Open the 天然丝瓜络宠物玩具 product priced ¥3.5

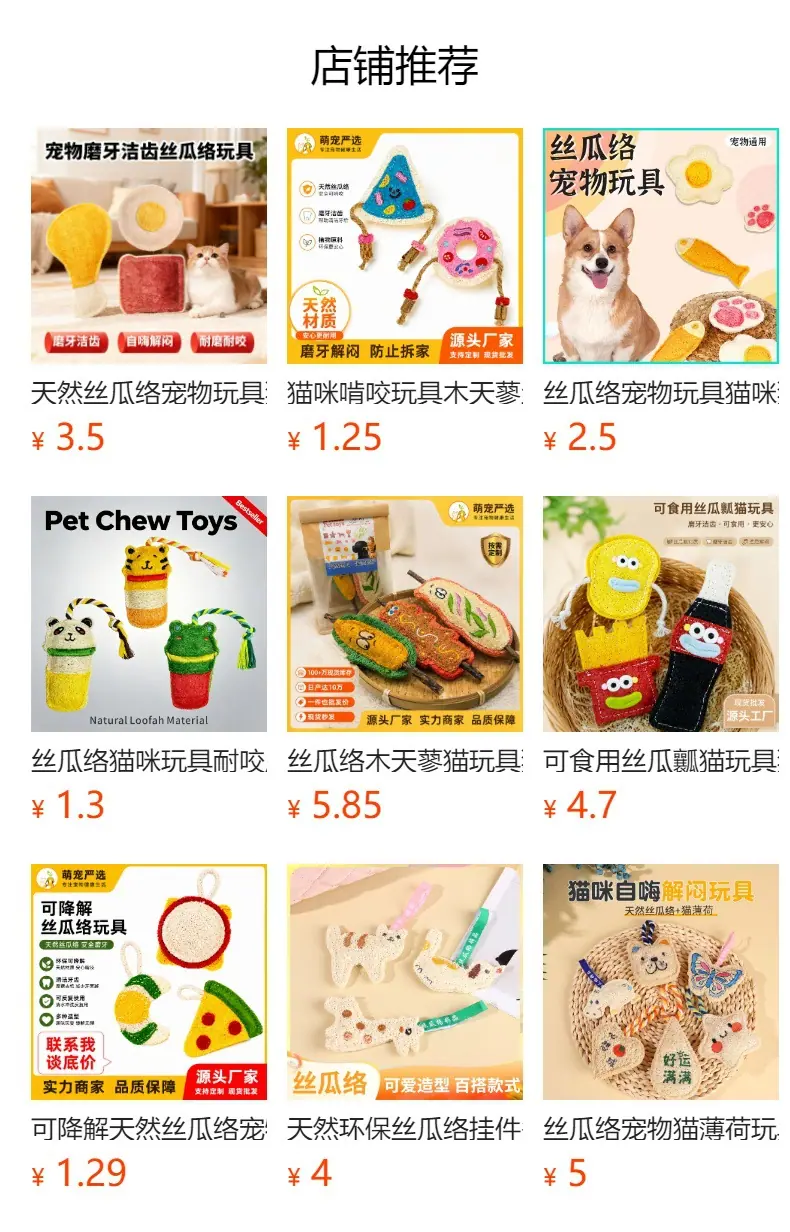tap(149, 292)
